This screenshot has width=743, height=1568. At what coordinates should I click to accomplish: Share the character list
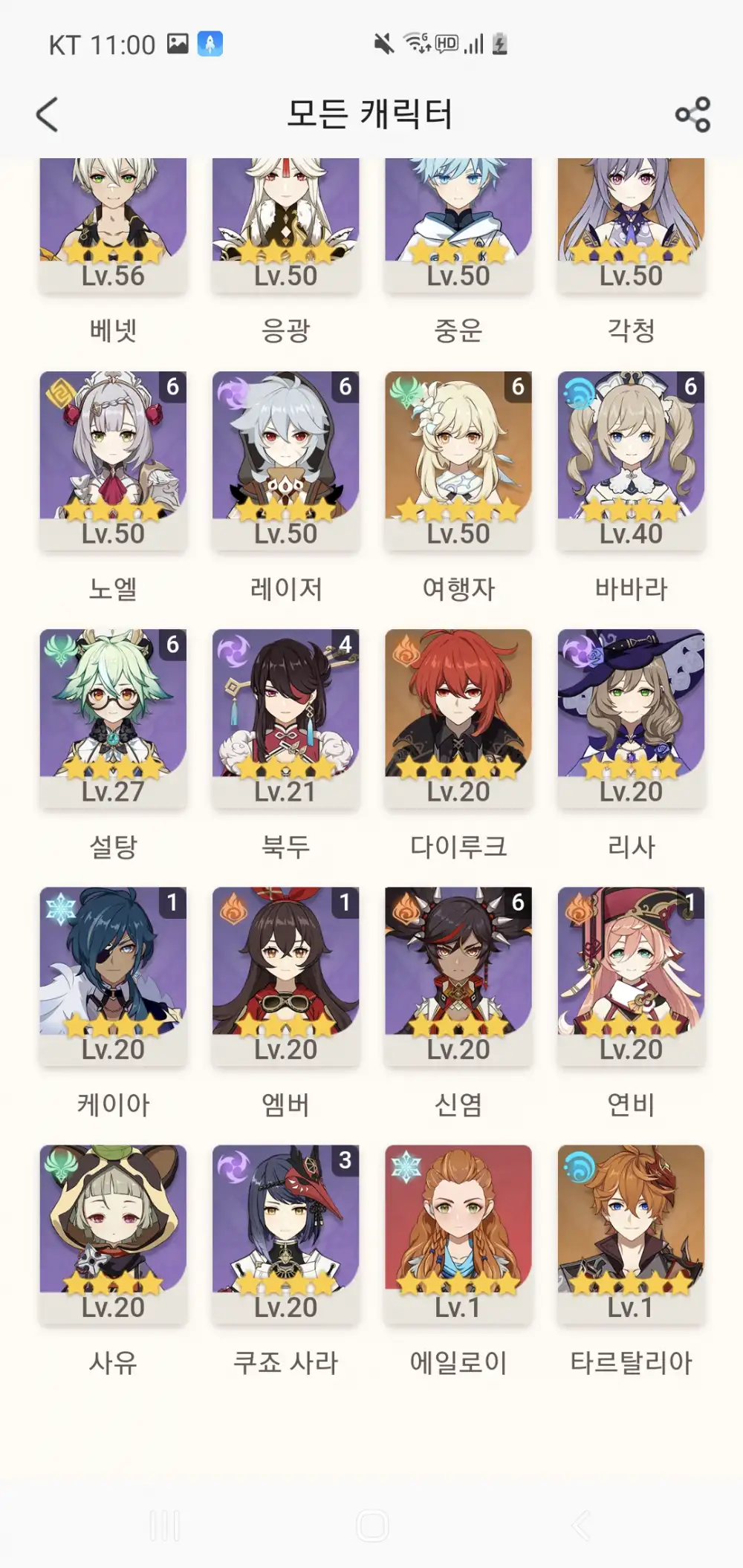click(692, 115)
